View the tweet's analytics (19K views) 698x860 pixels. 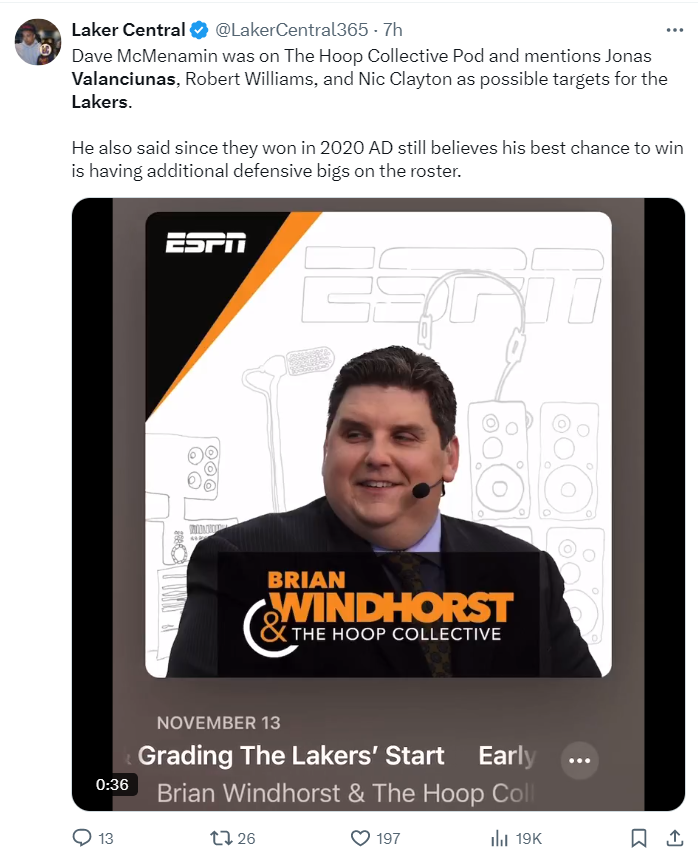pyautogui.click(x=500, y=838)
